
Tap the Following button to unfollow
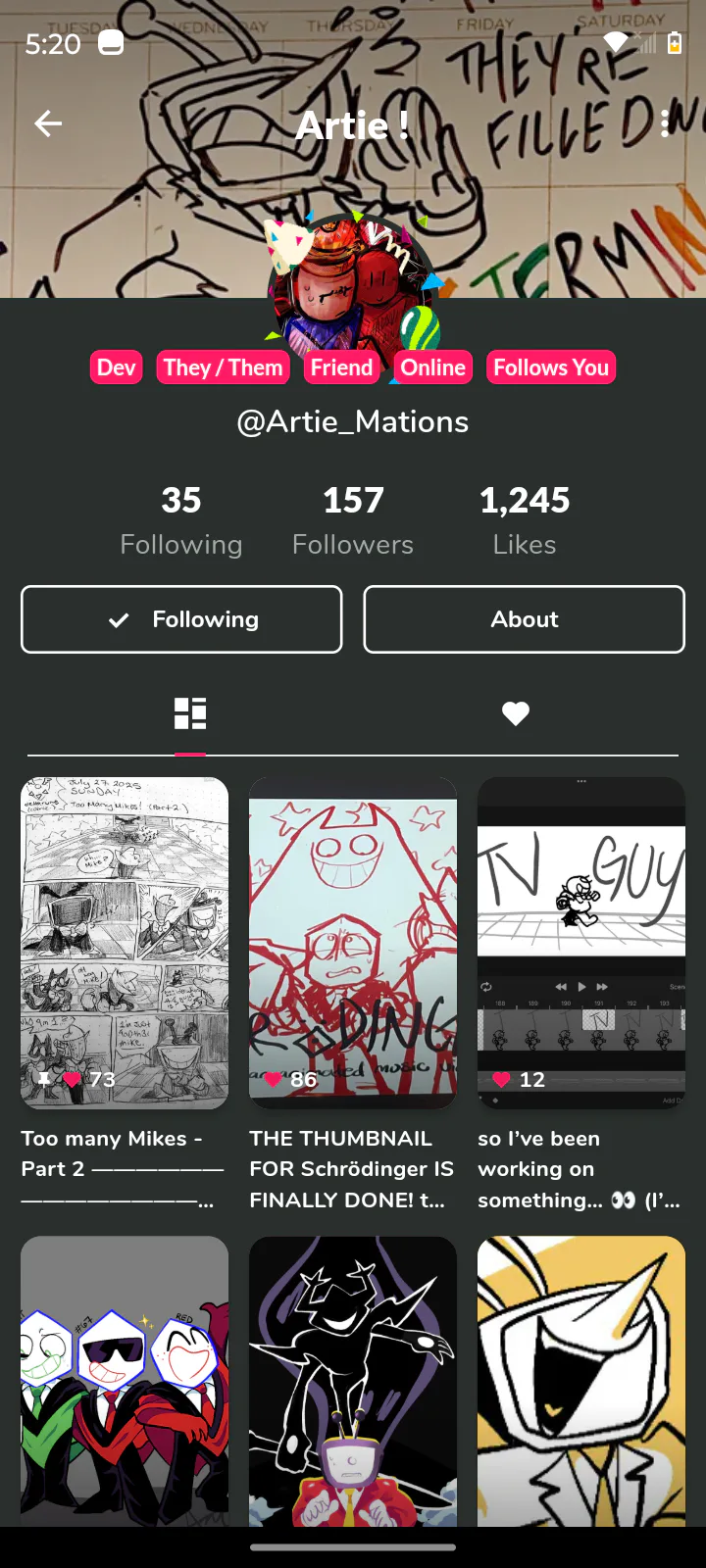(x=181, y=619)
